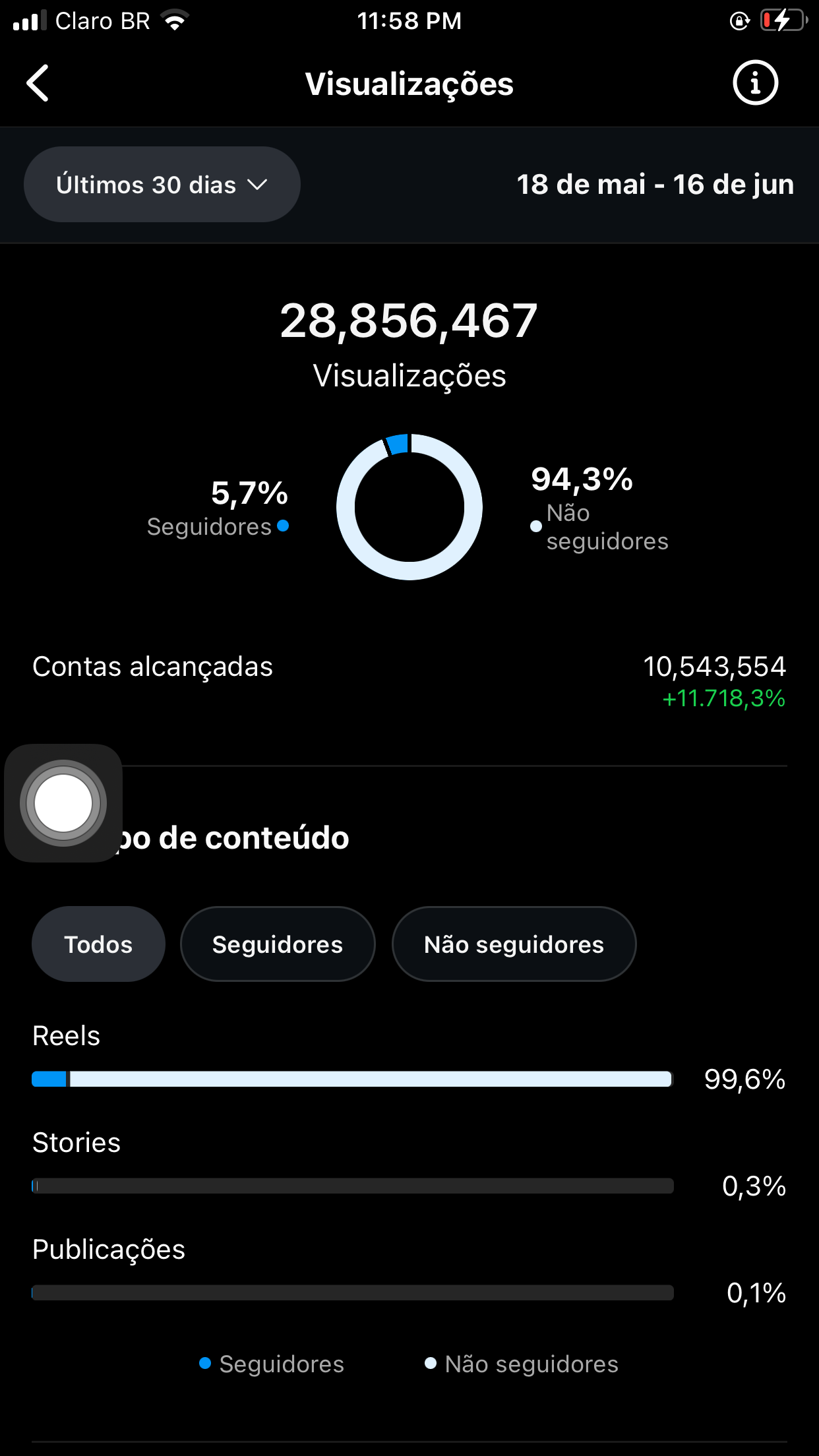Switch to the Não seguidores filter chip
The width and height of the screenshot is (819, 1456).
[514, 944]
